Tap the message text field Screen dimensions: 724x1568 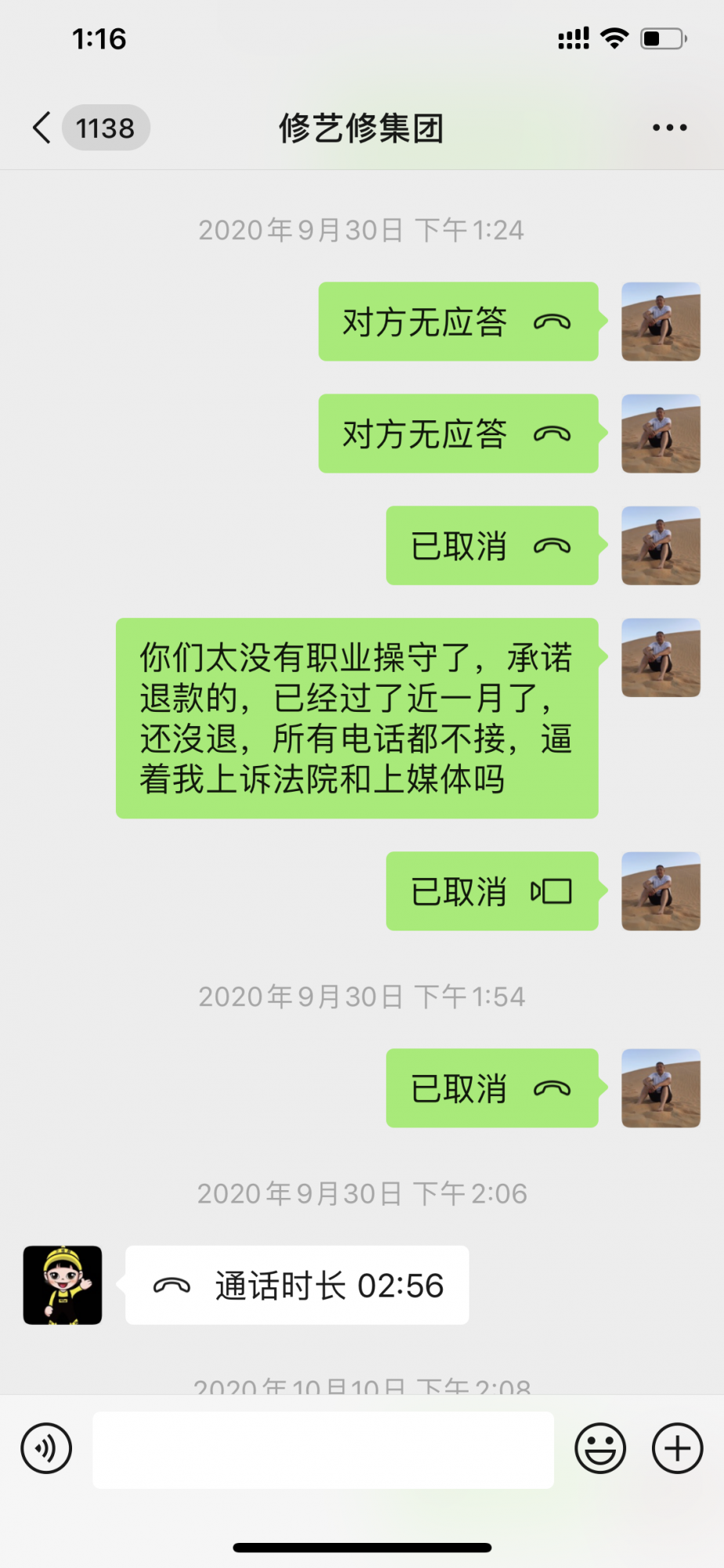tap(323, 1450)
